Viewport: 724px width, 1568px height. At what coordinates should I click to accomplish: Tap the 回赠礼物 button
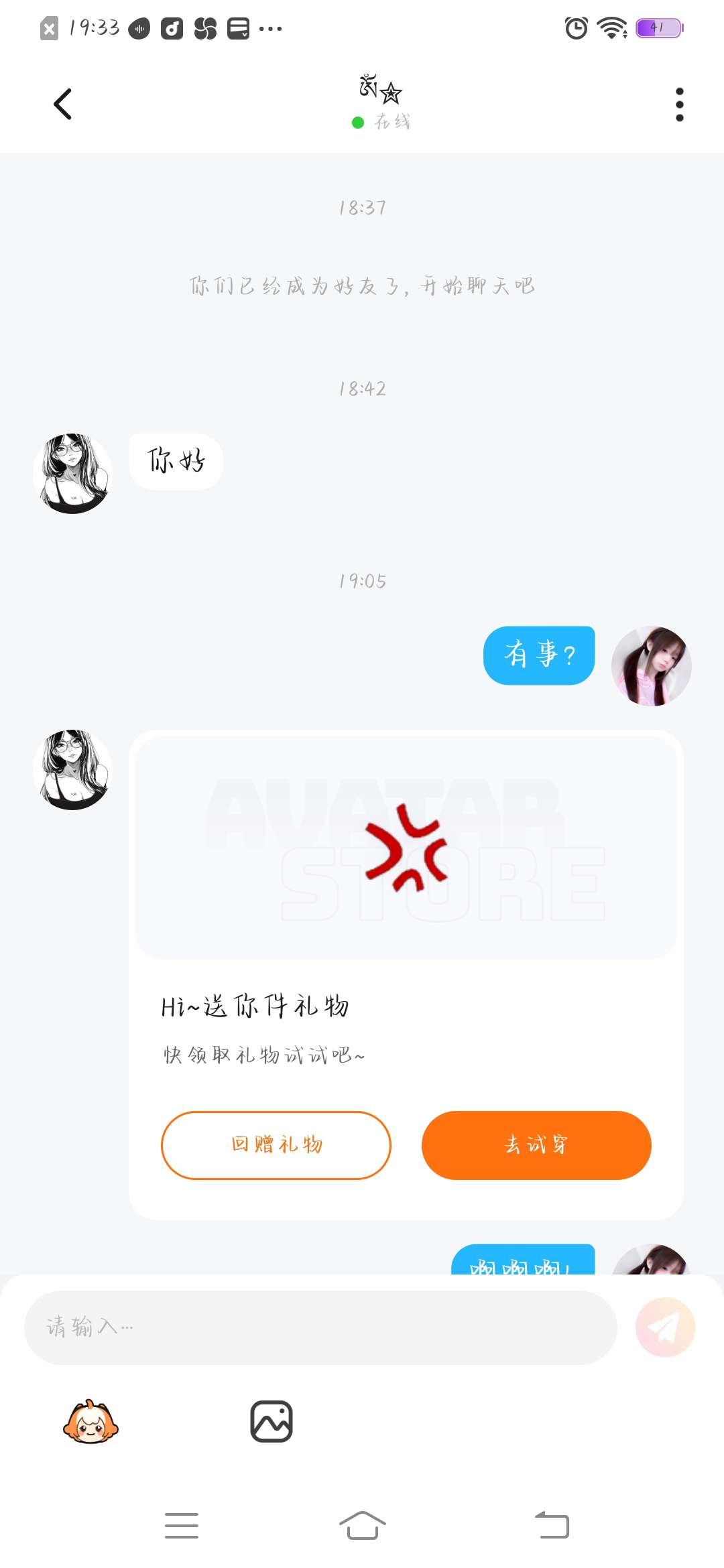[276, 1145]
